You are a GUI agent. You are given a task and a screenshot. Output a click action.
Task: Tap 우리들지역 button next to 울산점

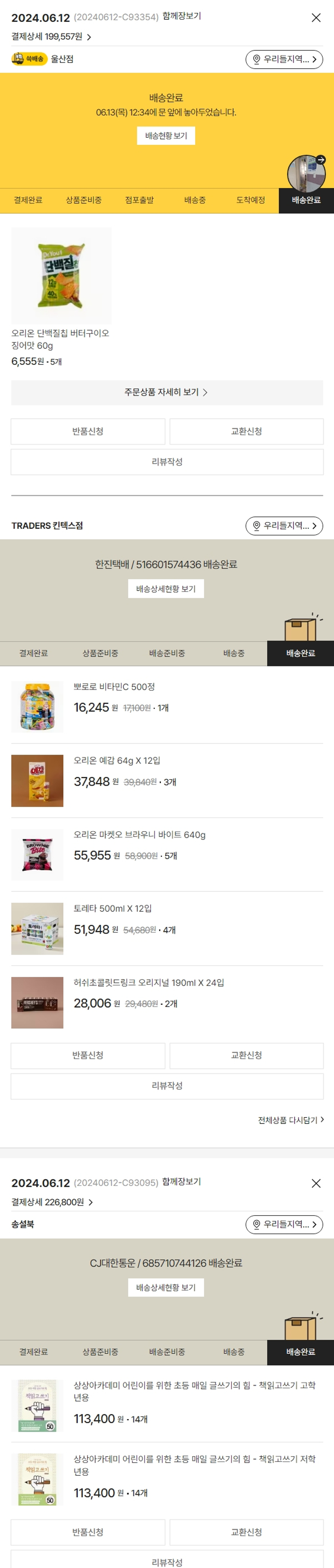coord(284,59)
